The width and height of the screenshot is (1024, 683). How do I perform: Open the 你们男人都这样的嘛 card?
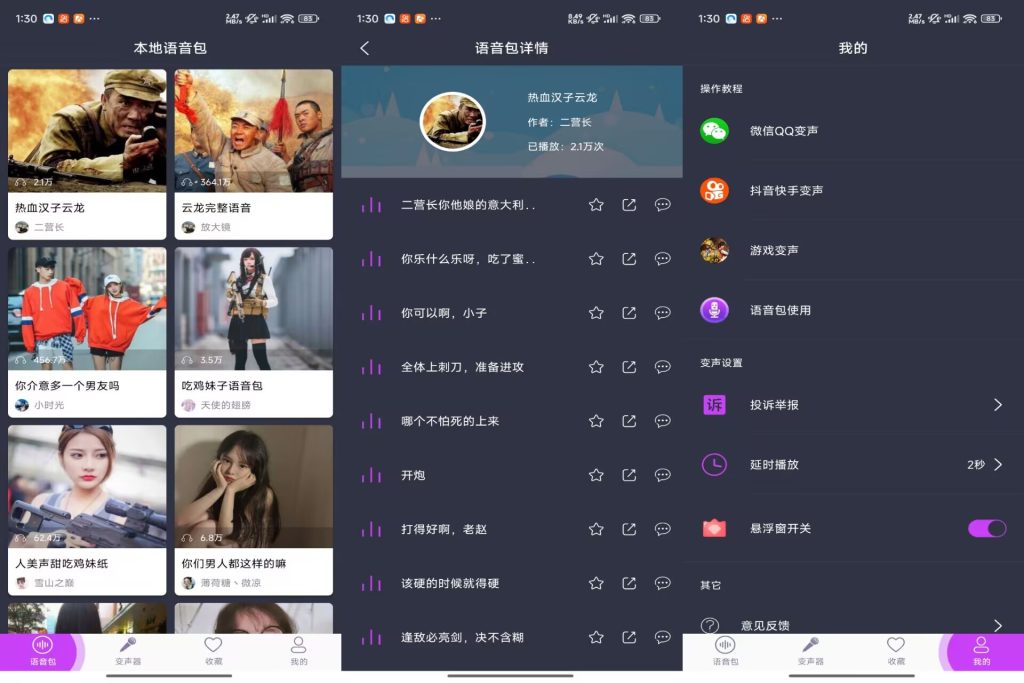pyautogui.click(x=254, y=508)
